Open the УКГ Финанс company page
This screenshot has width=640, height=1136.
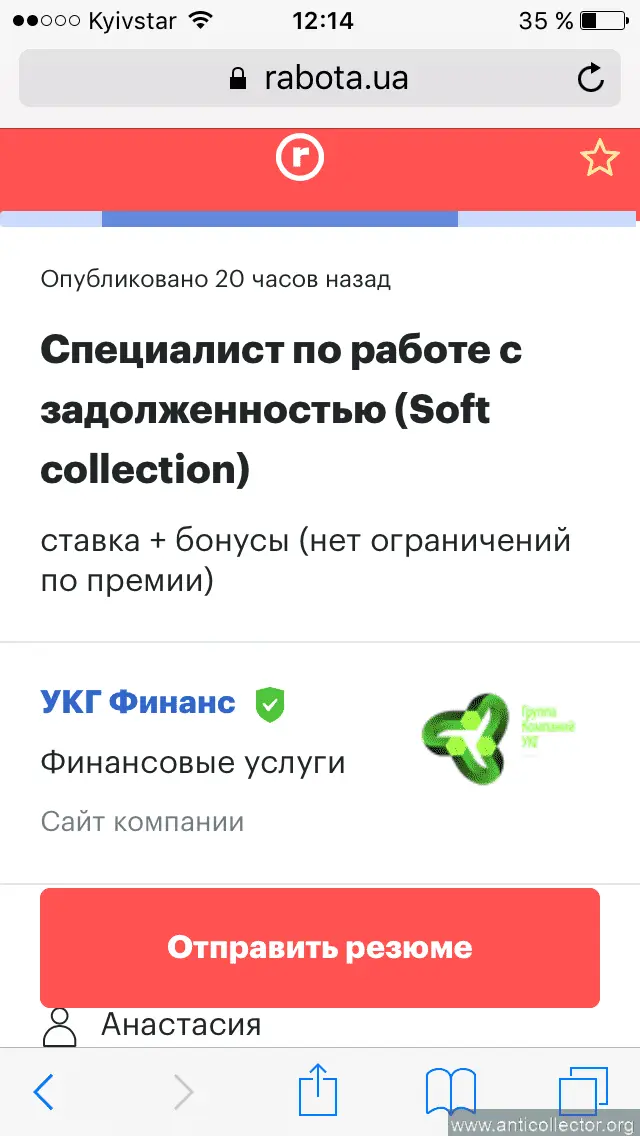[138, 703]
